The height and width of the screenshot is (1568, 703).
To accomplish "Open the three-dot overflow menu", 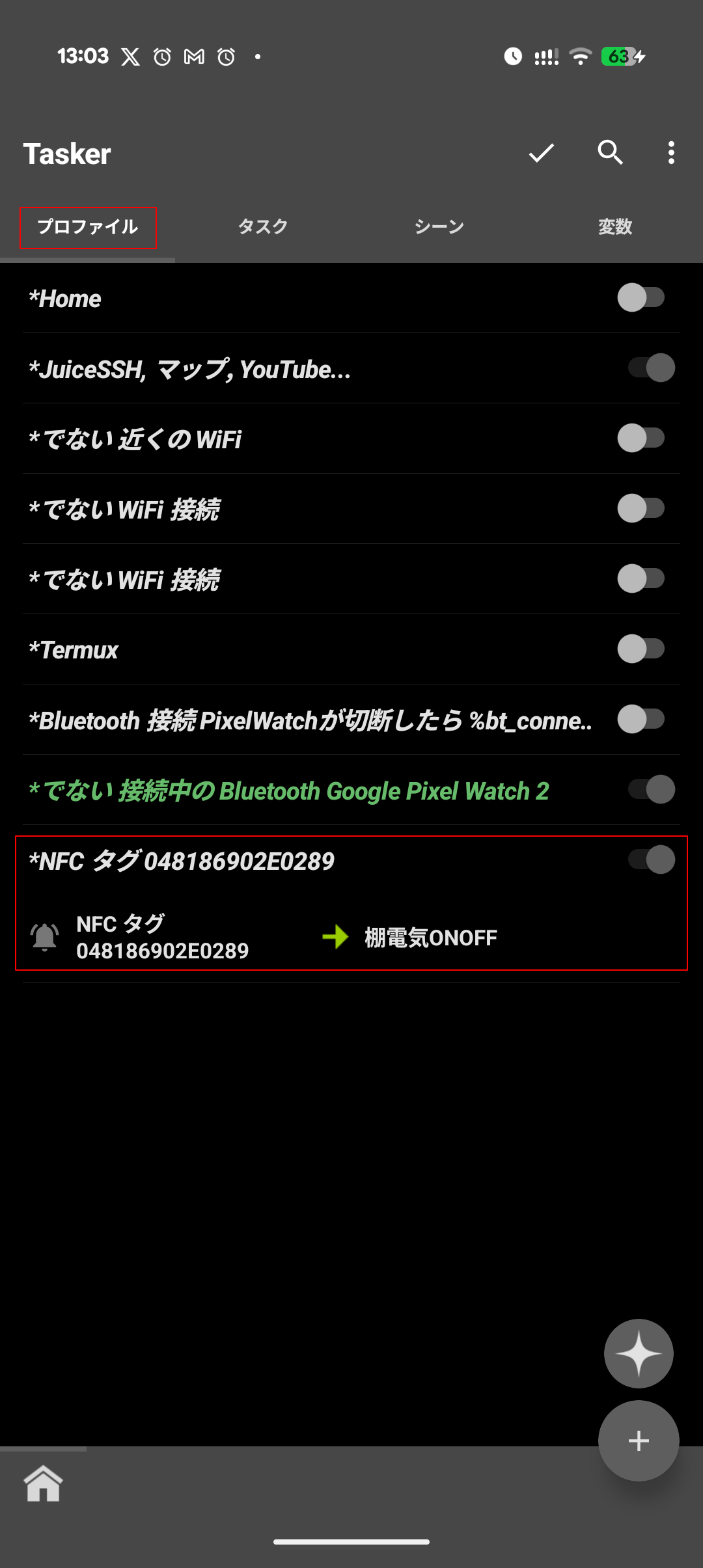I will point(671,154).
